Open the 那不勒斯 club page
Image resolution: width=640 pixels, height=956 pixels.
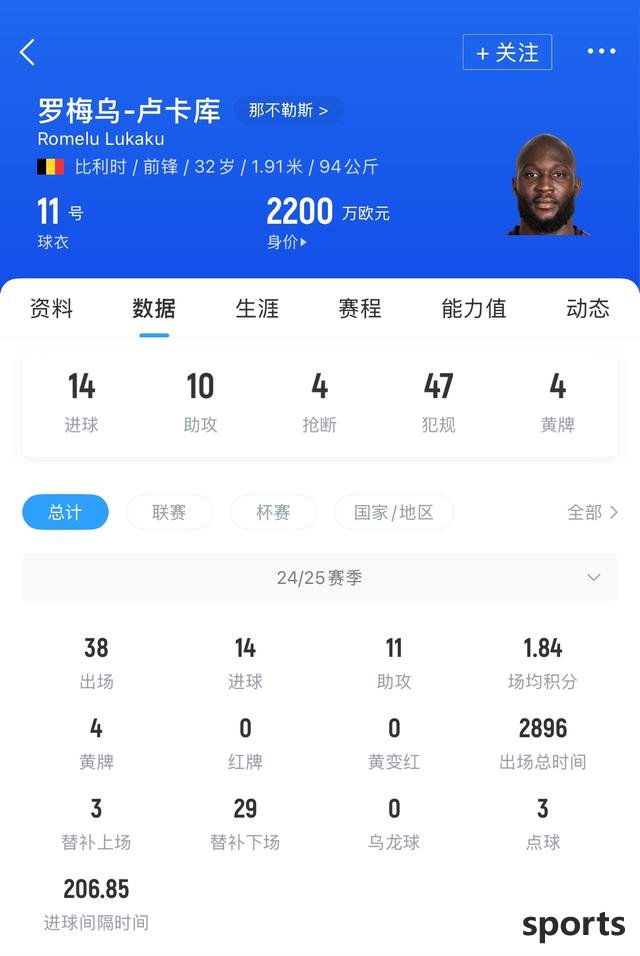(288, 110)
